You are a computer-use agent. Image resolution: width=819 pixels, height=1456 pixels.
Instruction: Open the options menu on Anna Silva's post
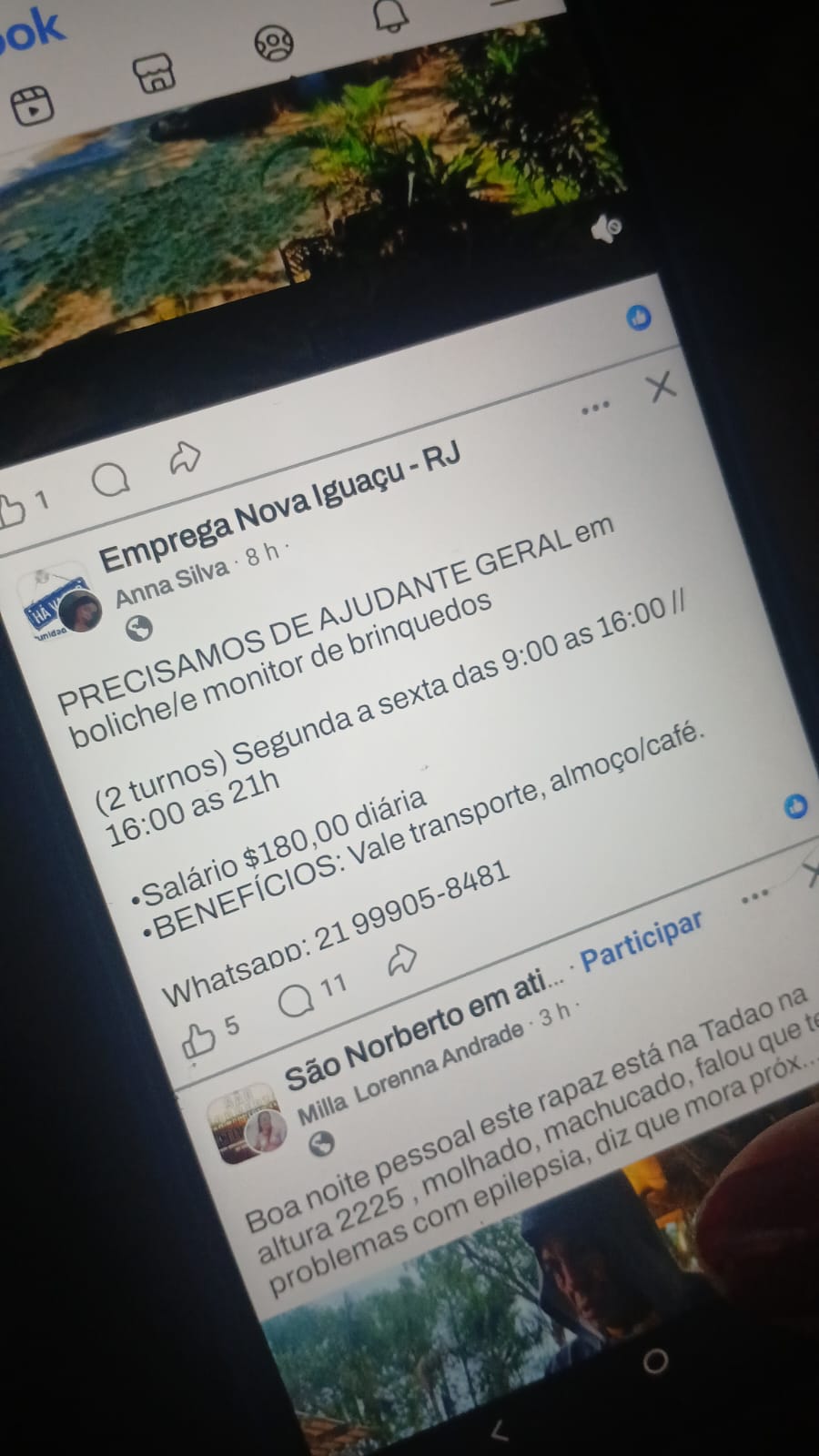point(595,408)
